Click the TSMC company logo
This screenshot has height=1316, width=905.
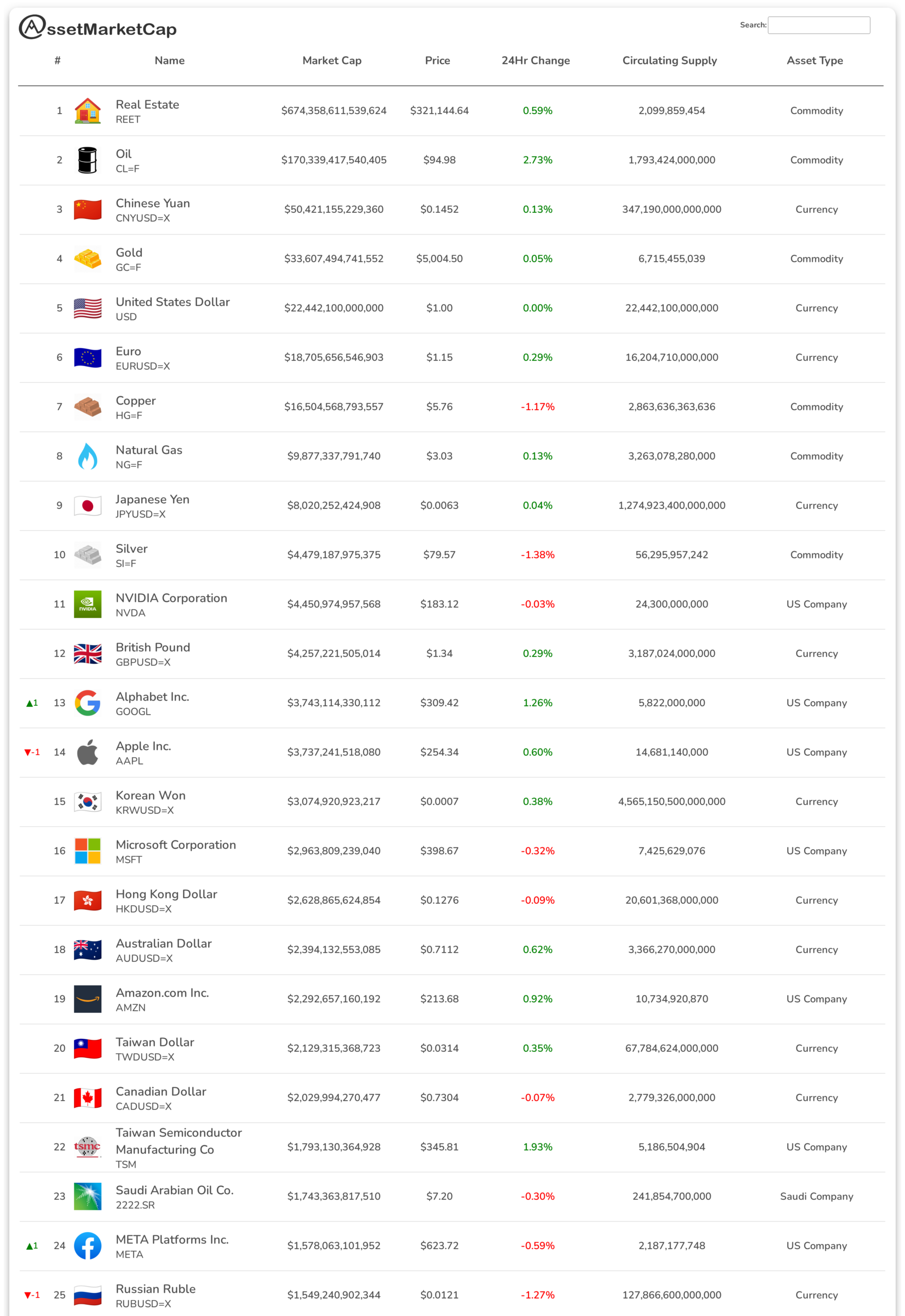(87, 1147)
